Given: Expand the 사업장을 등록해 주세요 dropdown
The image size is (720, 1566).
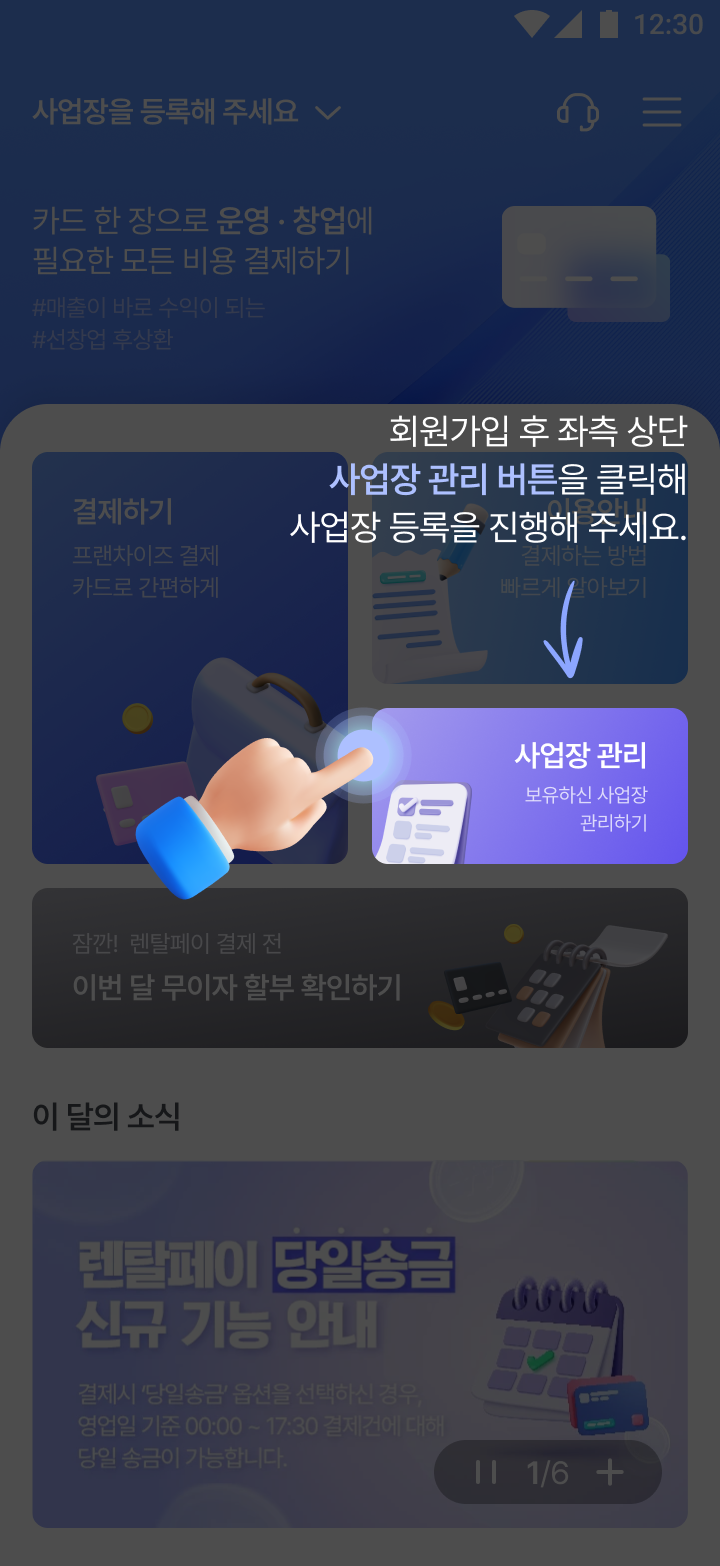Looking at the screenshot, I should [187, 111].
